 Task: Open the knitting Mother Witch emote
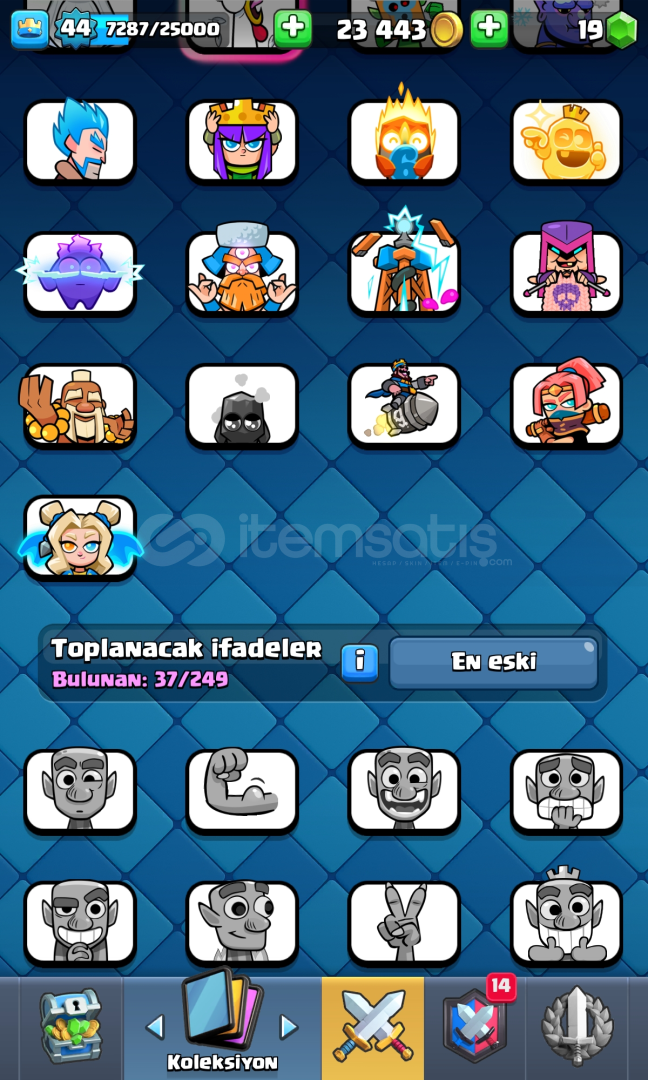[x=566, y=273]
